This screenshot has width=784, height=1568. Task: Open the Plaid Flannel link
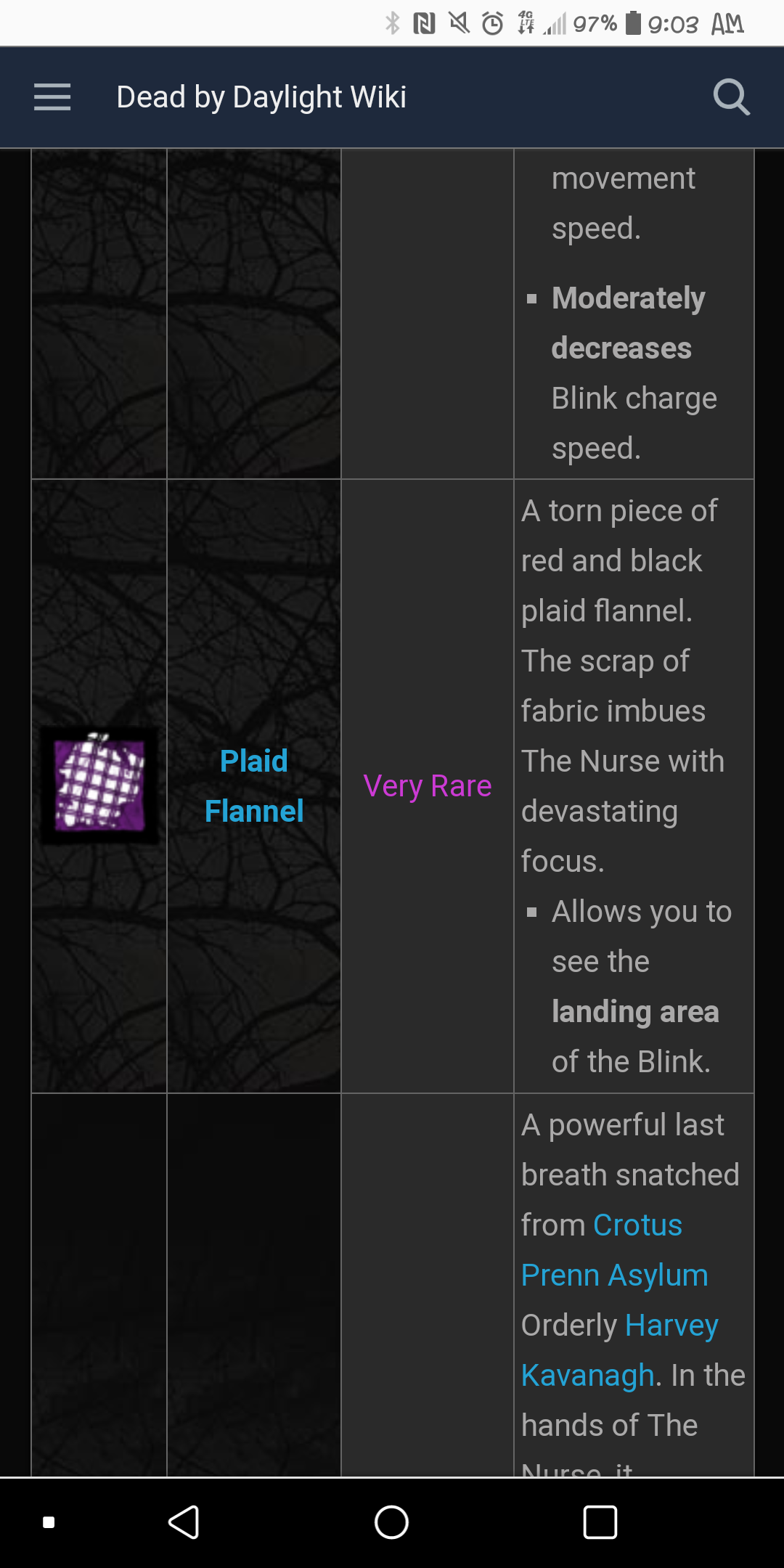[254, 786]
